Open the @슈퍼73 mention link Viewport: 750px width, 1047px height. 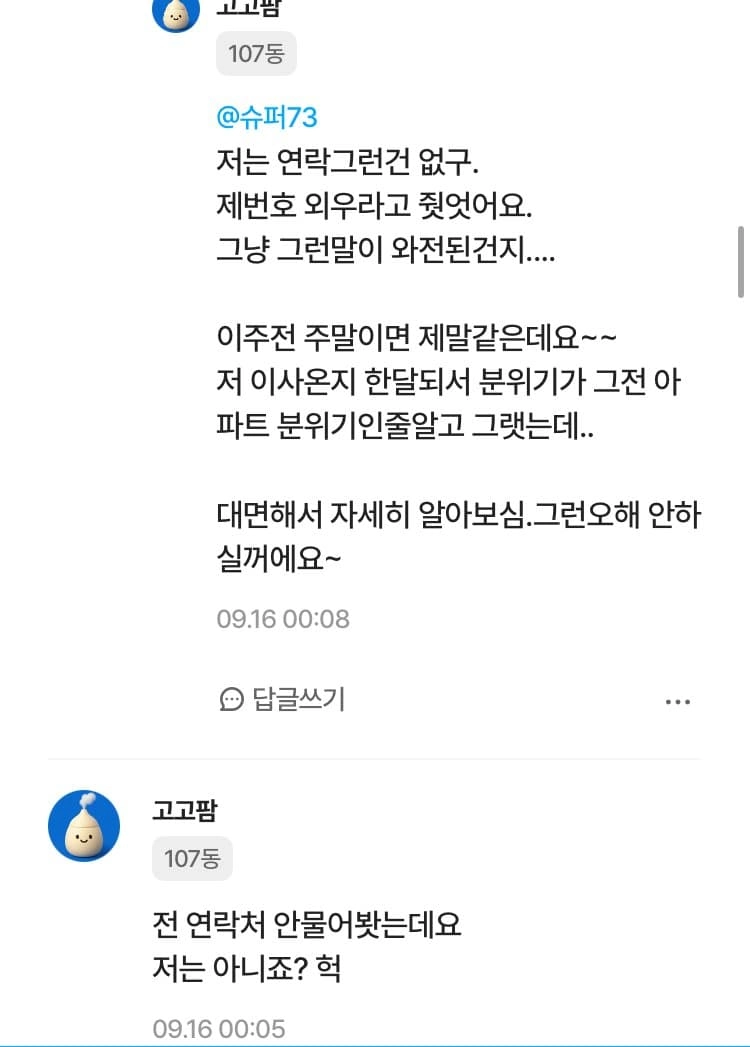click(267, 117)
